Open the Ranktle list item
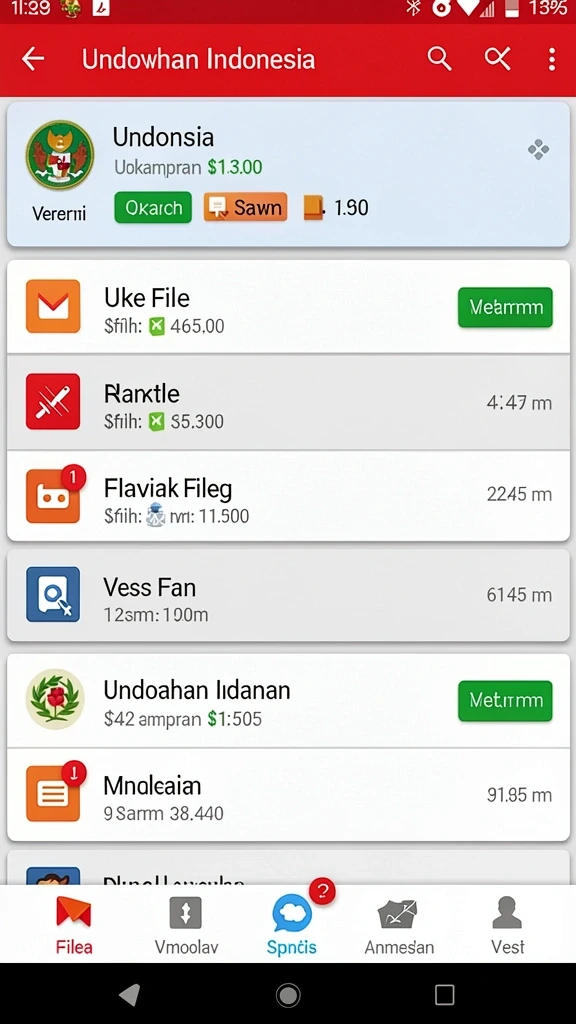This screenshot has width=576, height=1024. click(288, 402)
